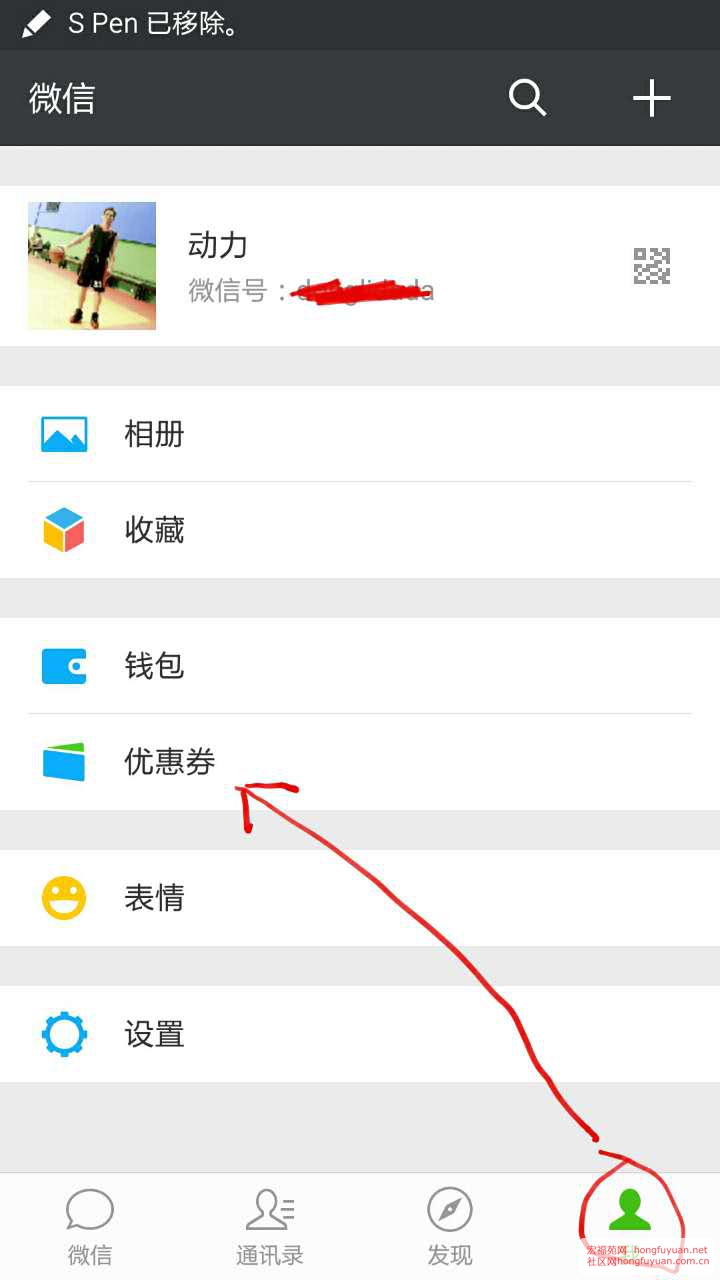This screenshot has width=720, height=1280.
Task: Open 钱包 wallet
Action: click(x=360, y=666)
